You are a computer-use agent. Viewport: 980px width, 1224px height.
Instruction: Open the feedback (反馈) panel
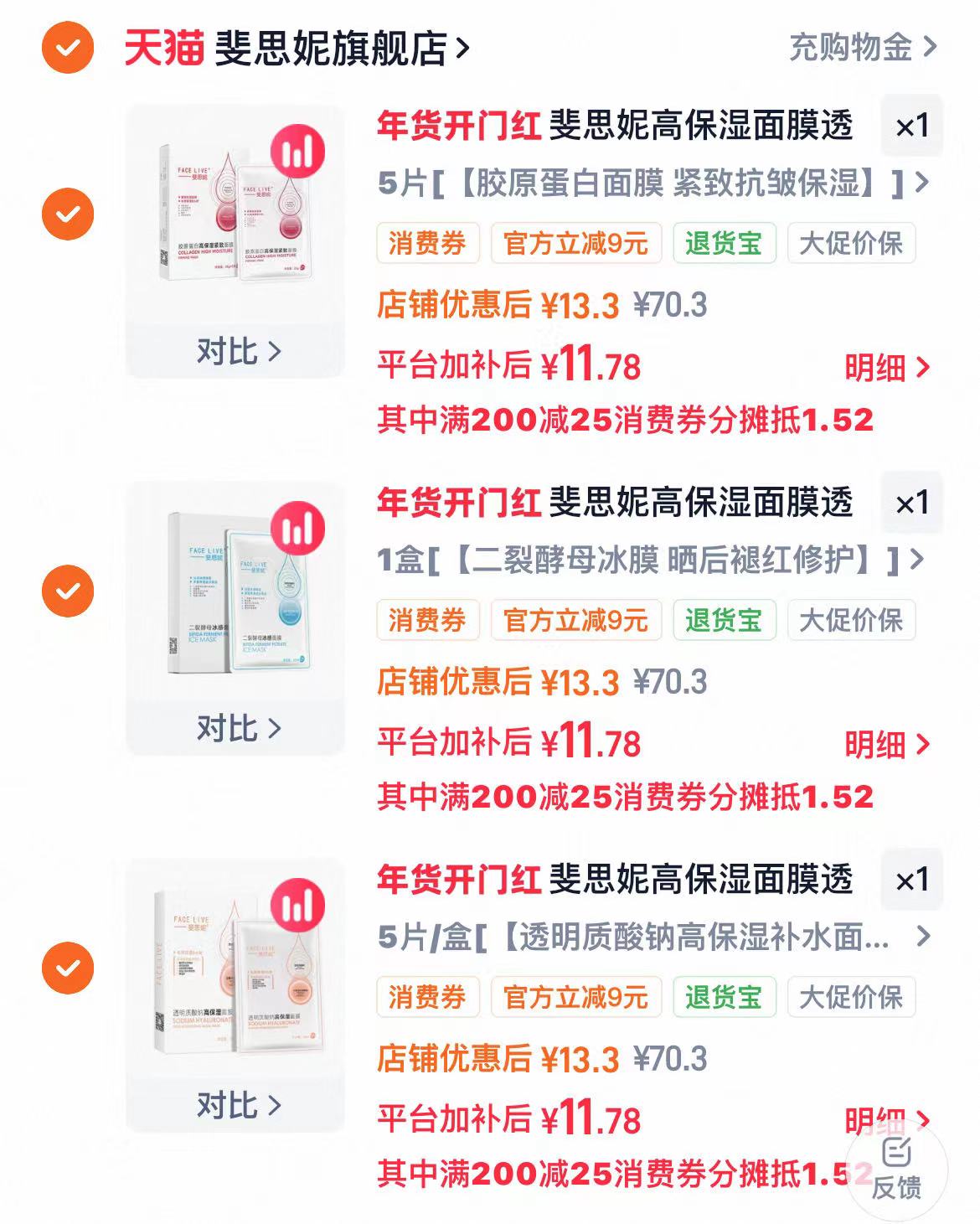[x=898, y=1172]
